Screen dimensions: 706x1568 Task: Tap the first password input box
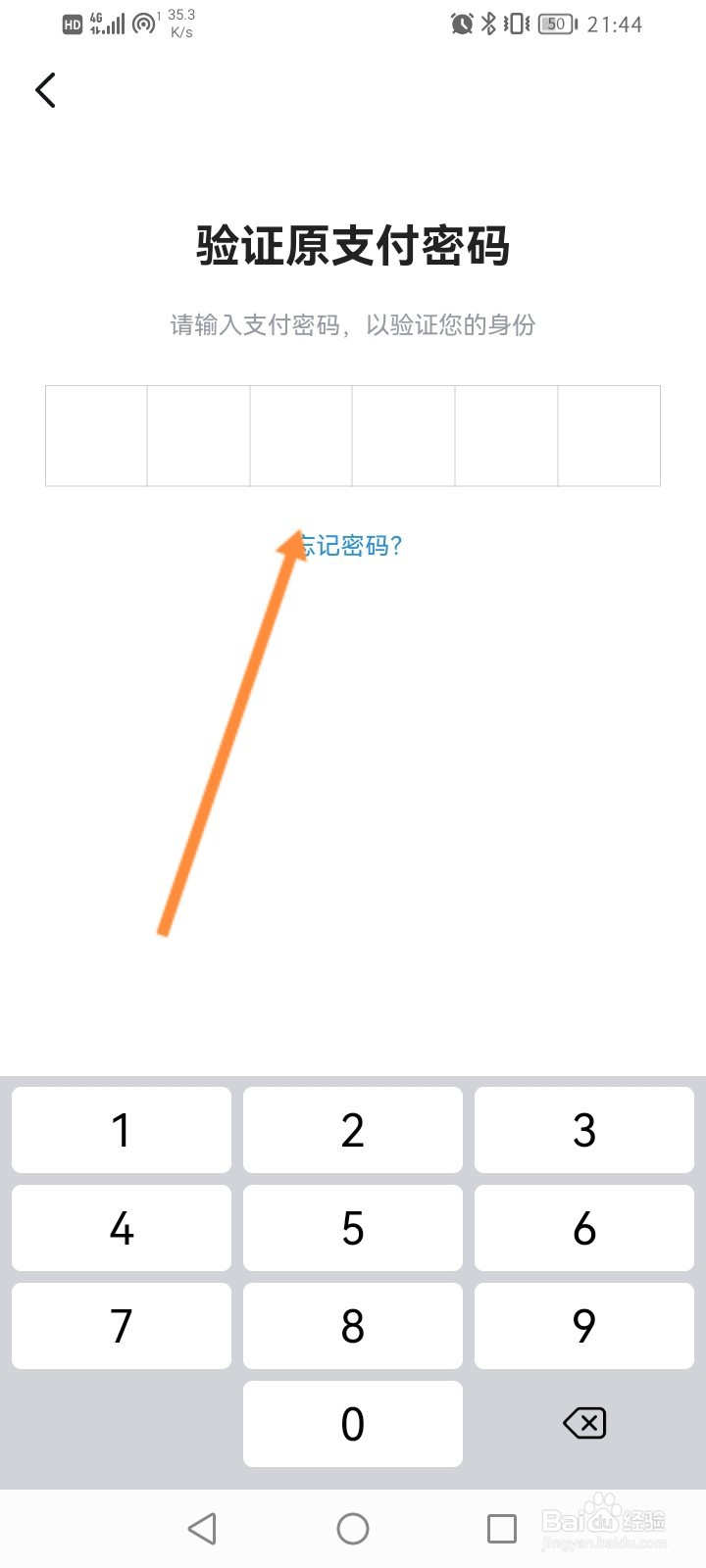pyautogui.click(x=97, y=435)
